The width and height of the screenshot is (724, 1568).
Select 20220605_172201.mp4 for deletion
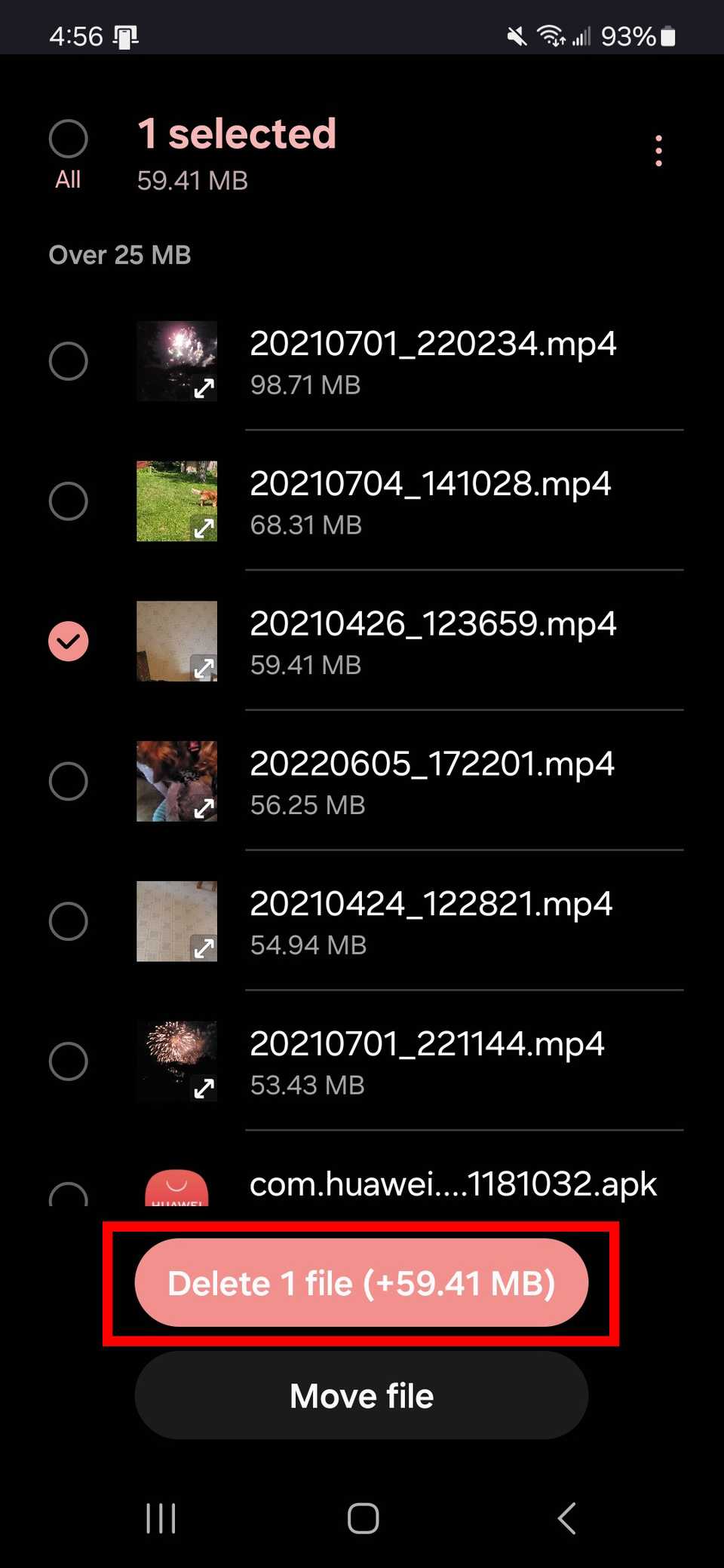click(x=69, y=782)
